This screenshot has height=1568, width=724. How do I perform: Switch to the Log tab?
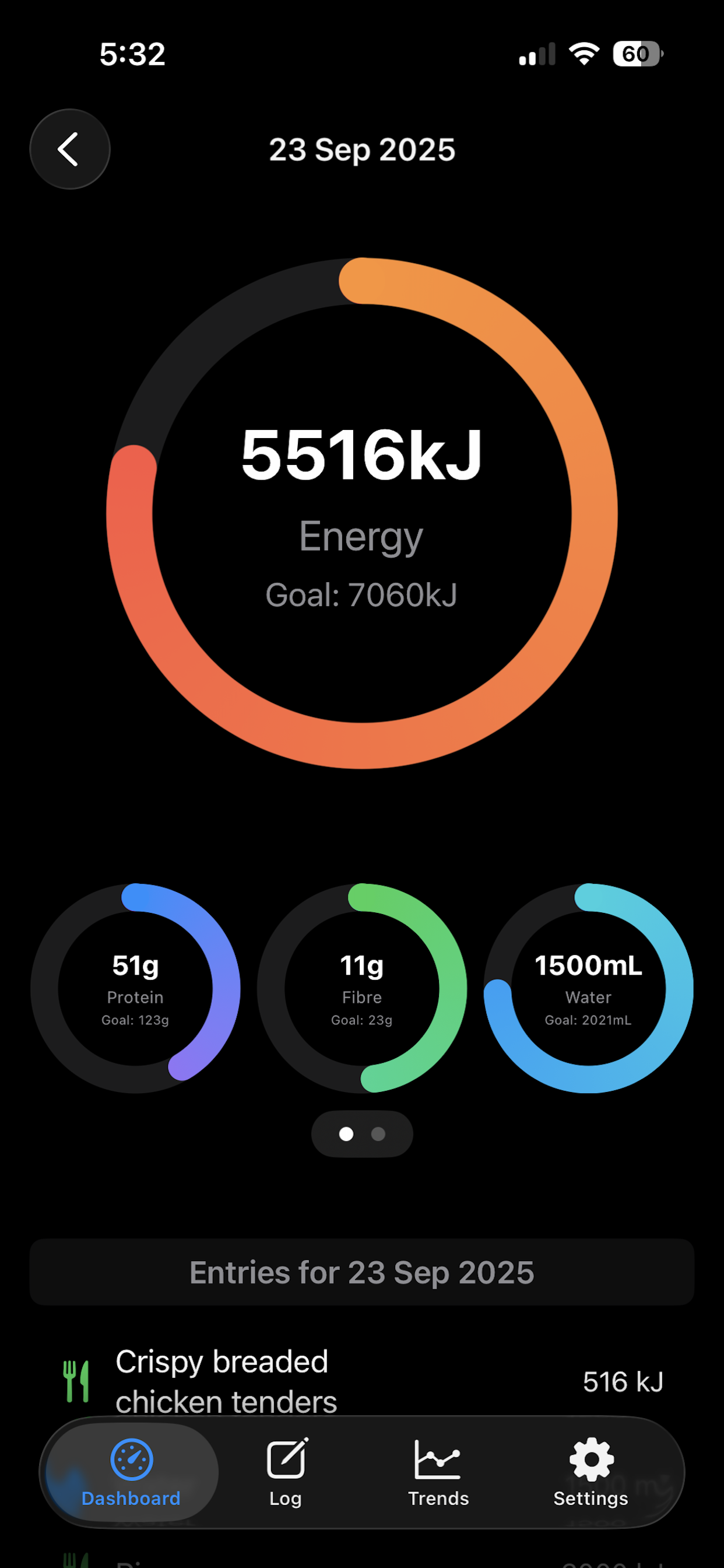pos(285,1472)
